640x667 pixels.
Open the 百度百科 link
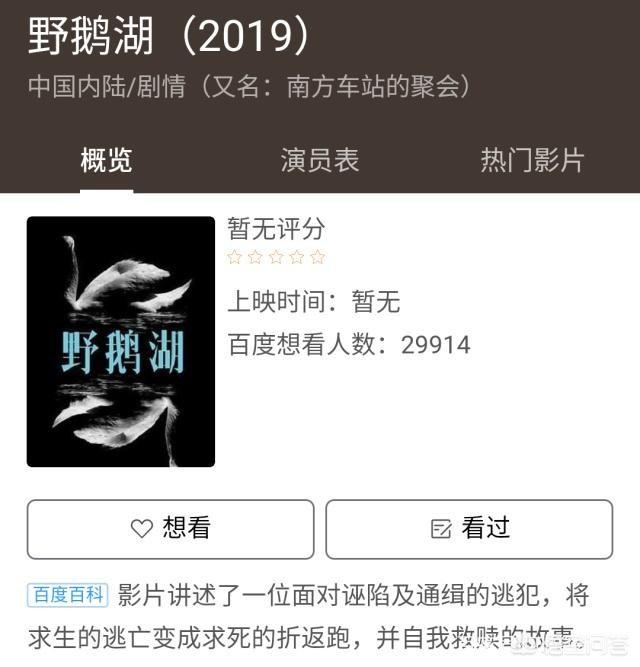point(67,595)
